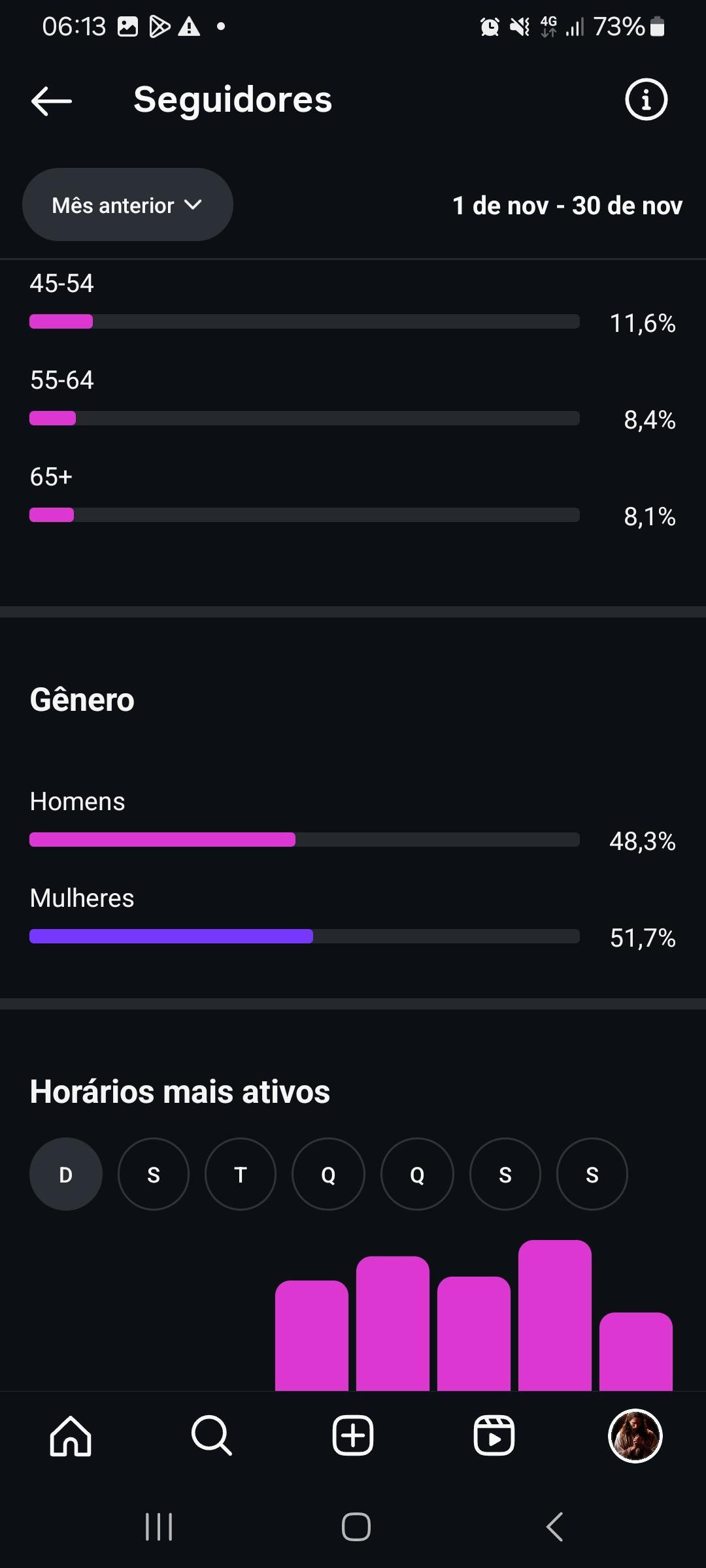This screenshot has height=1568, width=706.
Task: Switch to the Reels tab
Action: pos(494,1436)
